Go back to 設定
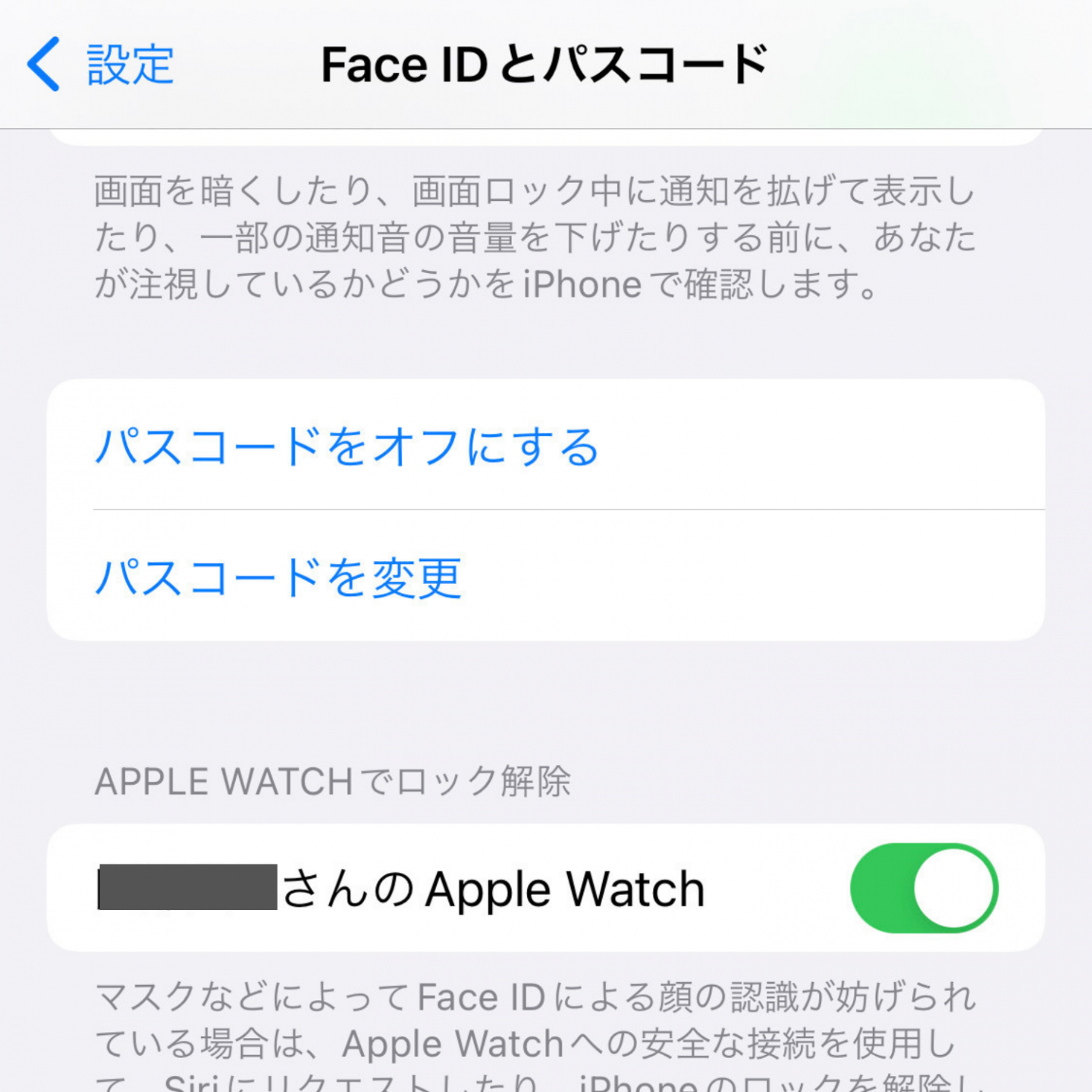Screen dimensions: 1092x1092 coord(101,64)
